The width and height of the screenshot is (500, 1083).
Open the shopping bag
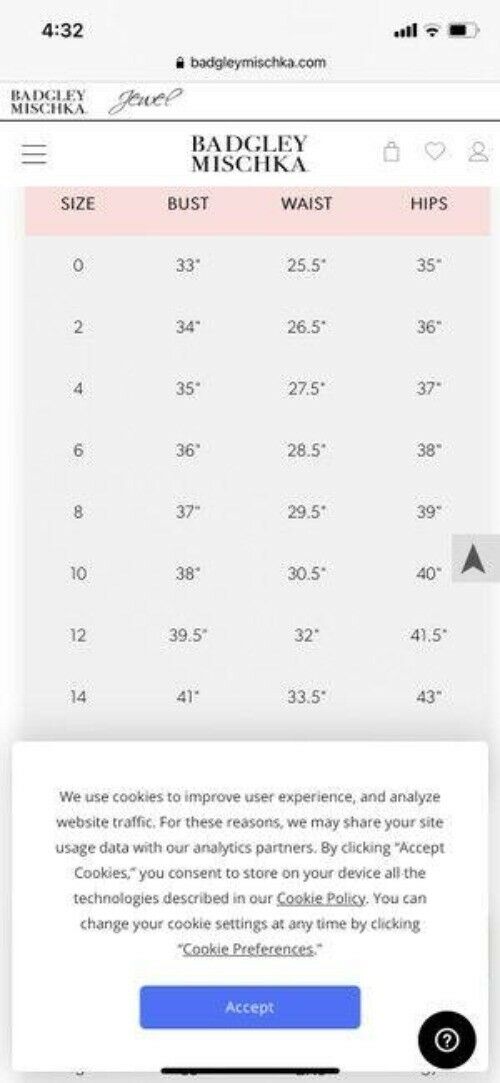click(391, 151)
